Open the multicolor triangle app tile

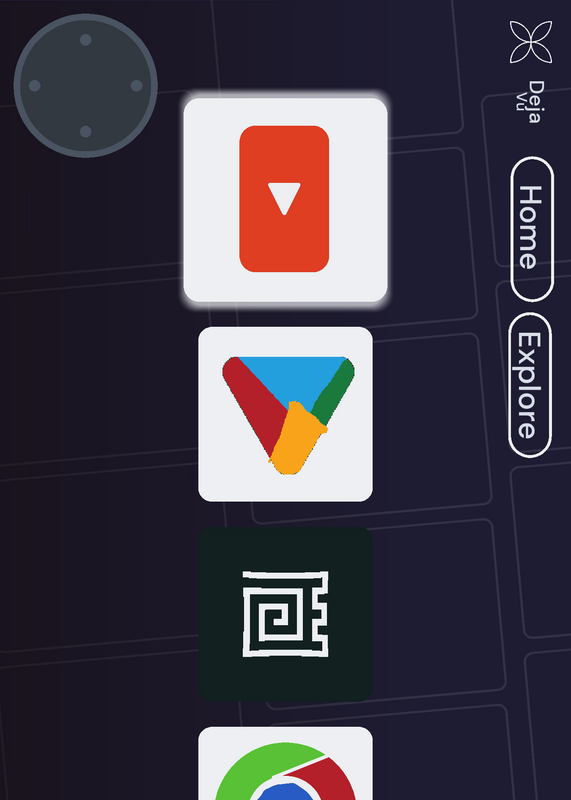(285, 414)
